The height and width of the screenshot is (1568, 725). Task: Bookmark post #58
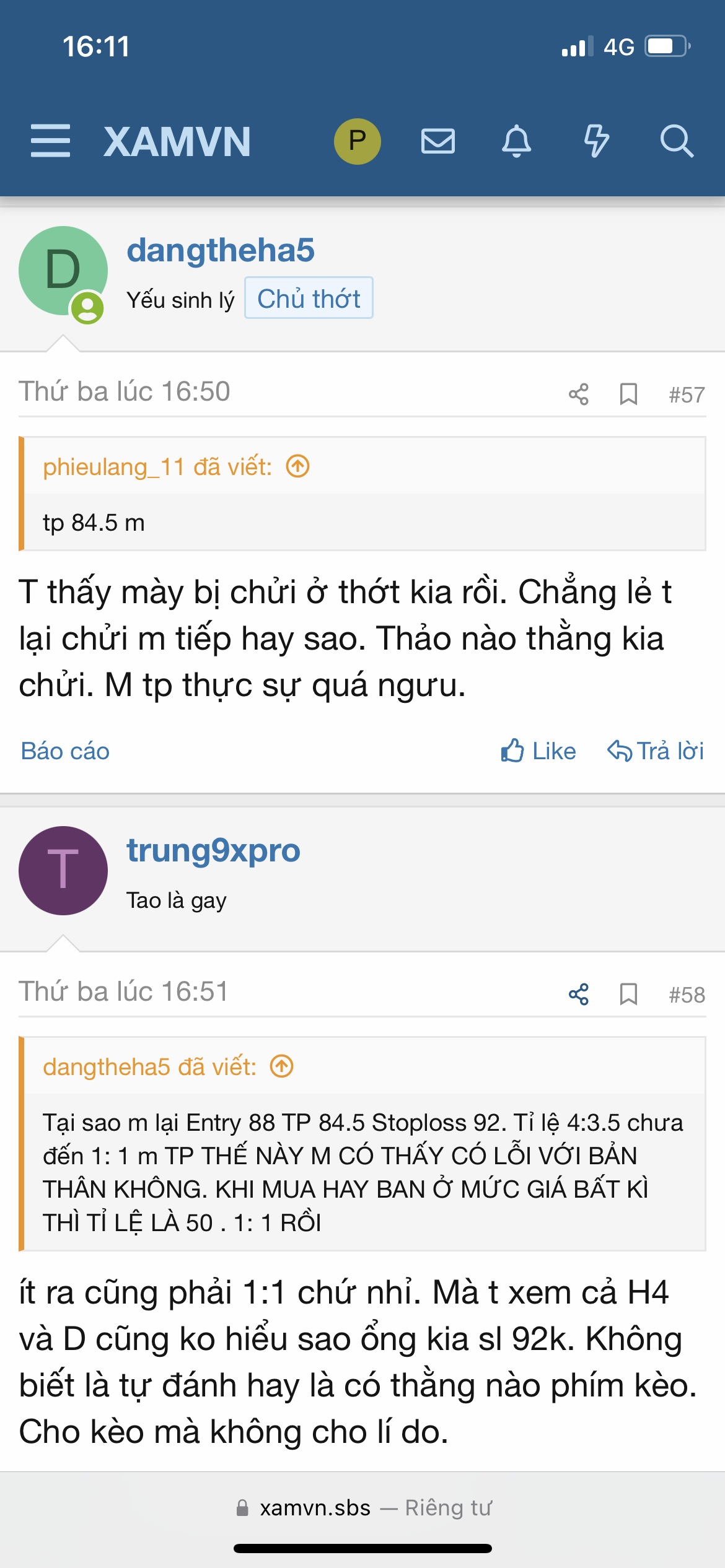(x=628, y=995)
